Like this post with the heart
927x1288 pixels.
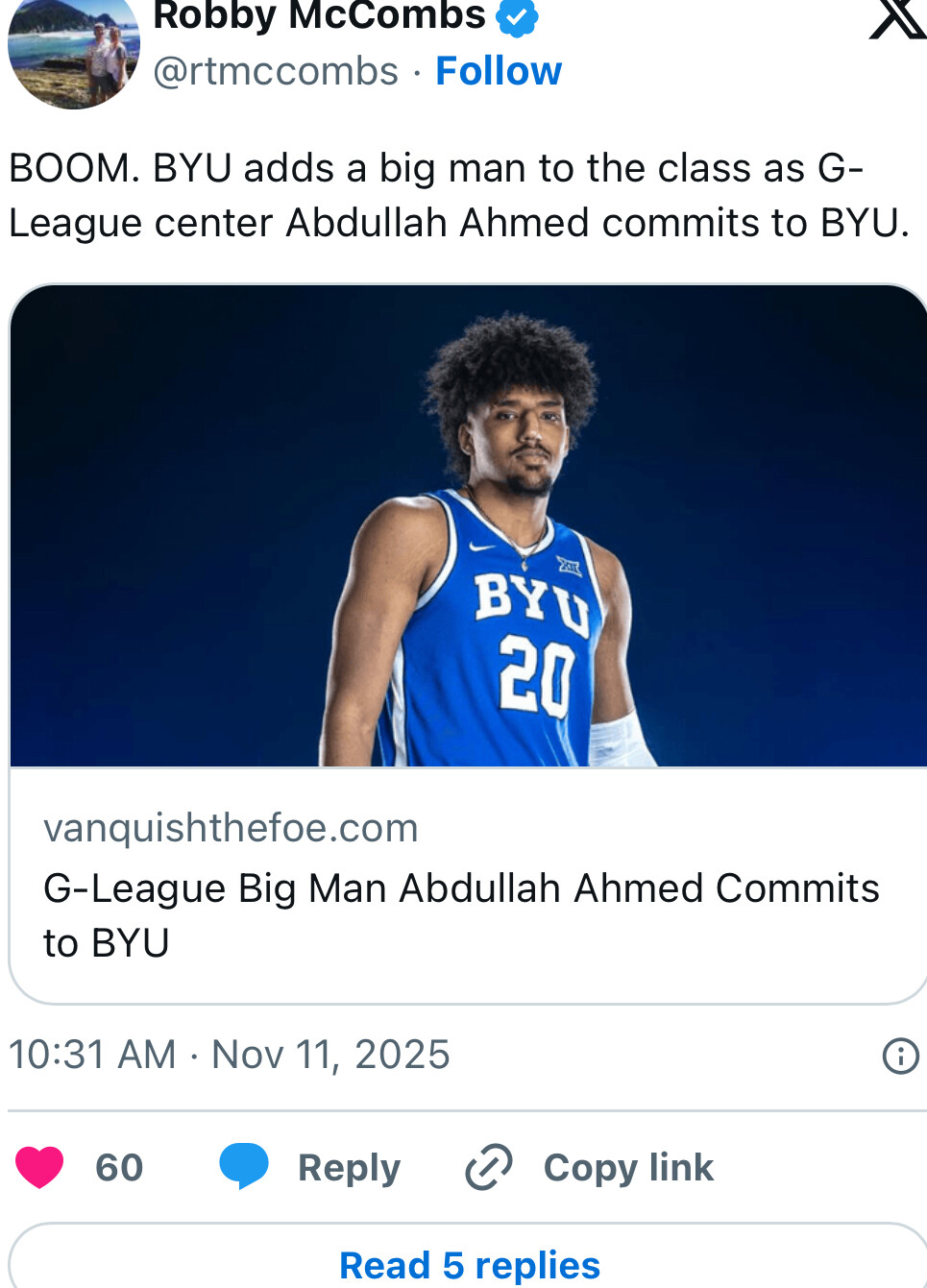point(39,1167)
